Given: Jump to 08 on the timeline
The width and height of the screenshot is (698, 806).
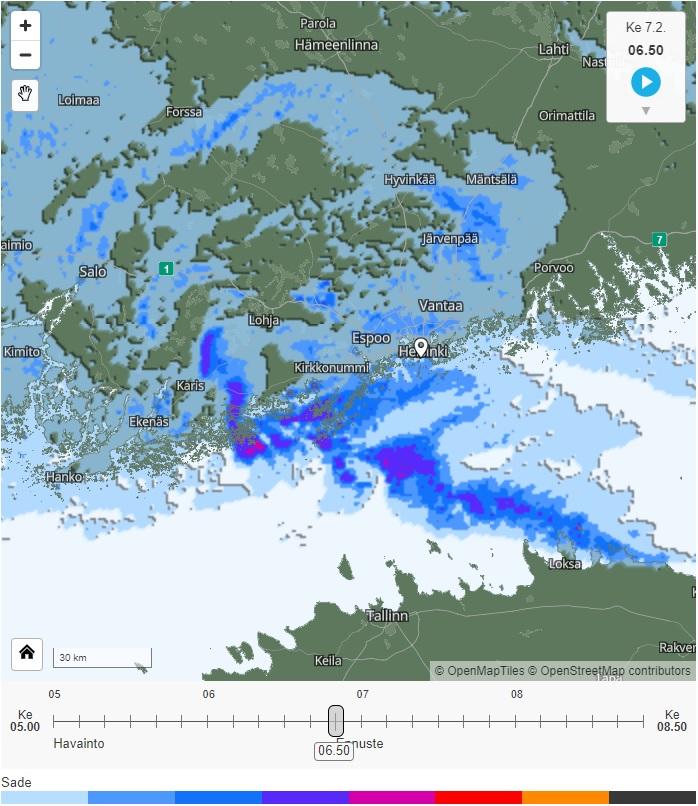Looking at the screenshot, I should tap(517, 720).
